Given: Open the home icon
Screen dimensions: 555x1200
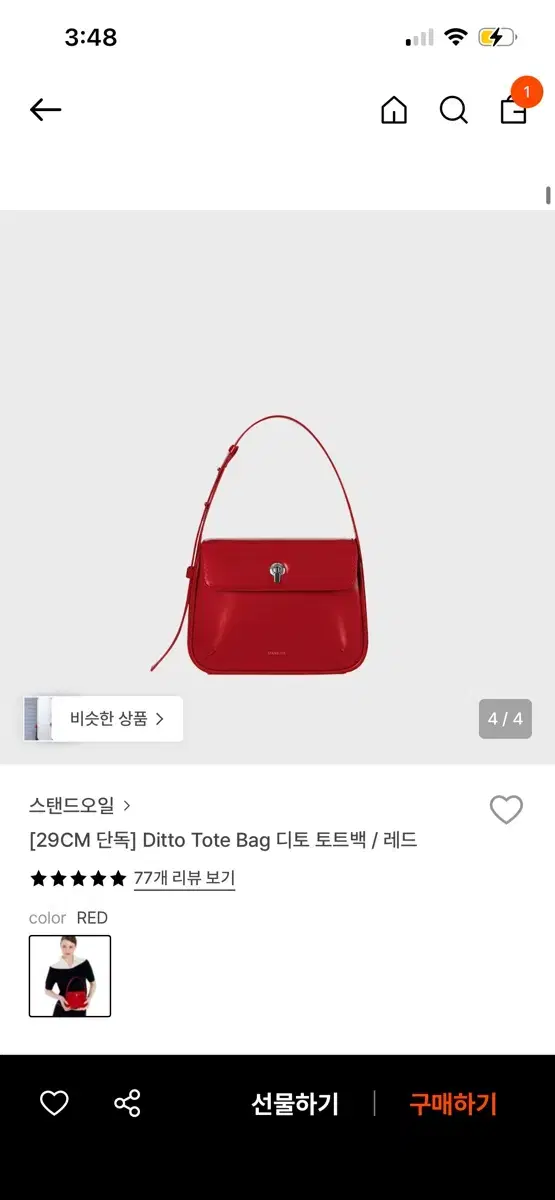Looking at the screenshot, I should (x=394, y=110).
